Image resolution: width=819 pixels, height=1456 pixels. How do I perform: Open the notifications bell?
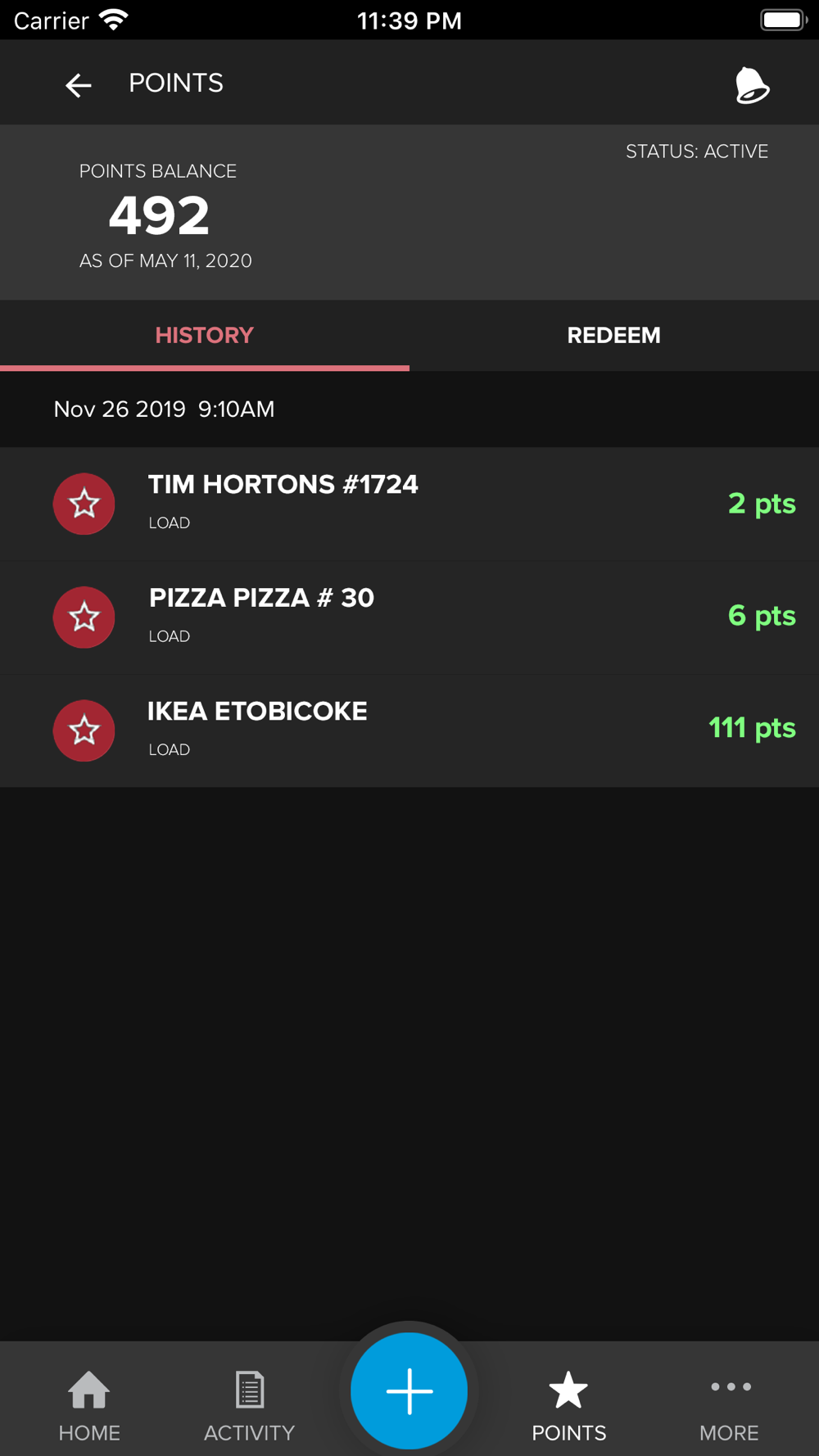click(x=751, y=84)
